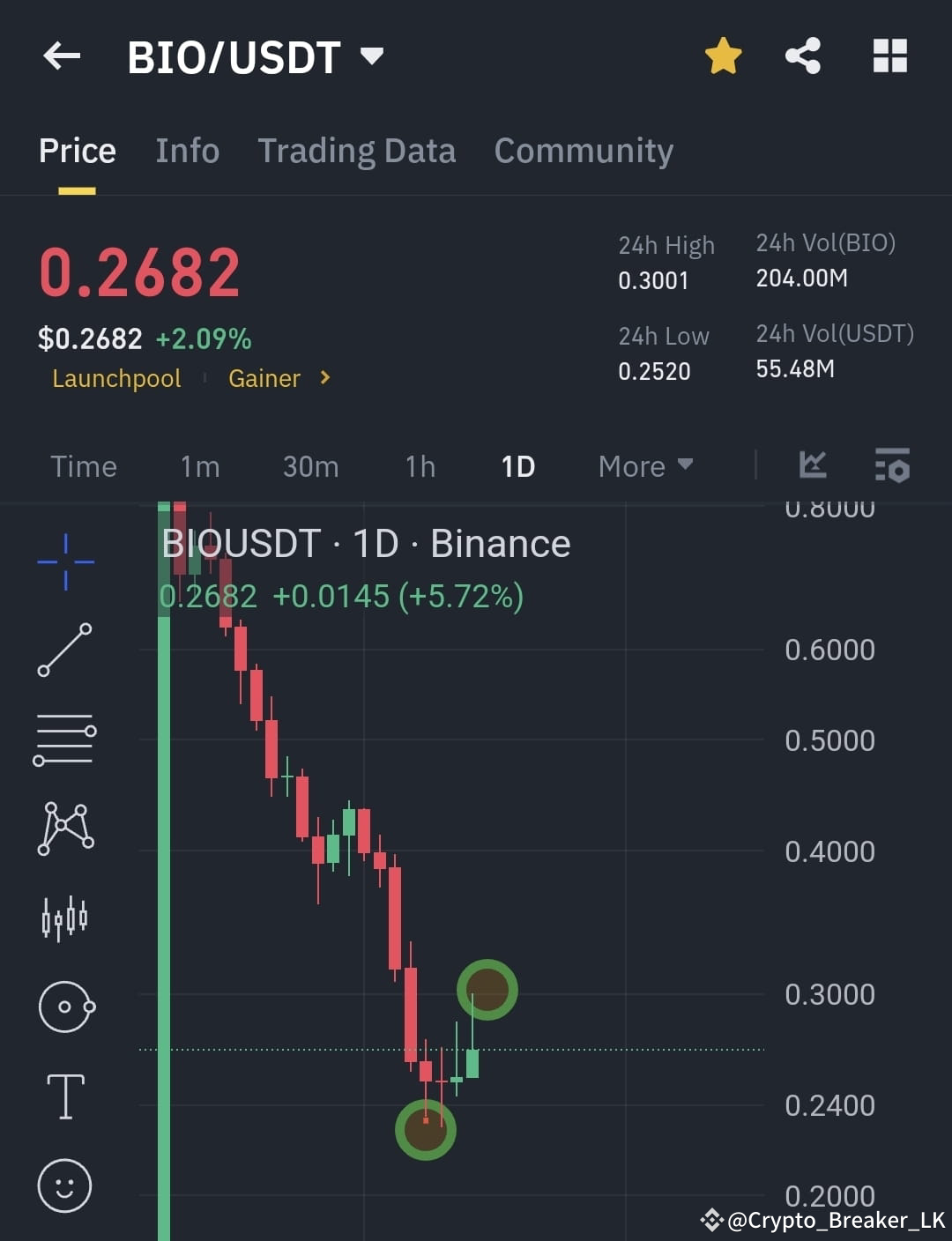Select the crosshair cursor tool

coord(65,561)
